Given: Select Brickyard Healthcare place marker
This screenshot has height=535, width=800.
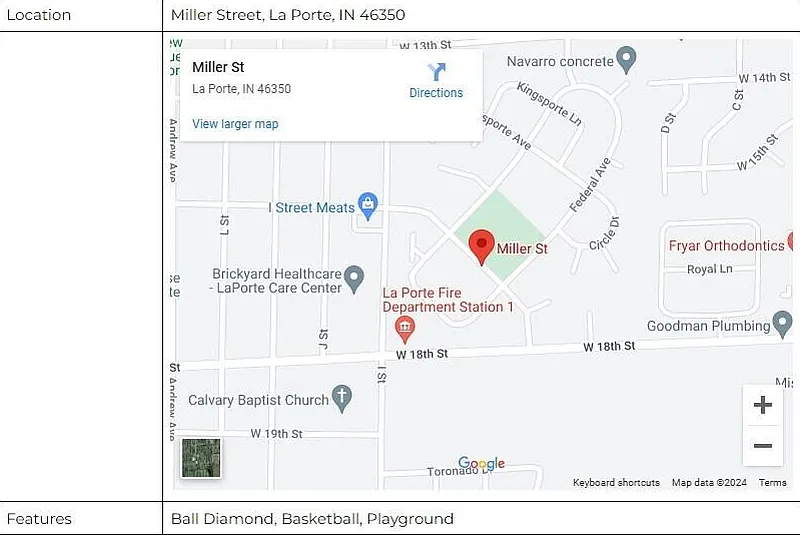Looking at the screenshot, I should (354, 276).
